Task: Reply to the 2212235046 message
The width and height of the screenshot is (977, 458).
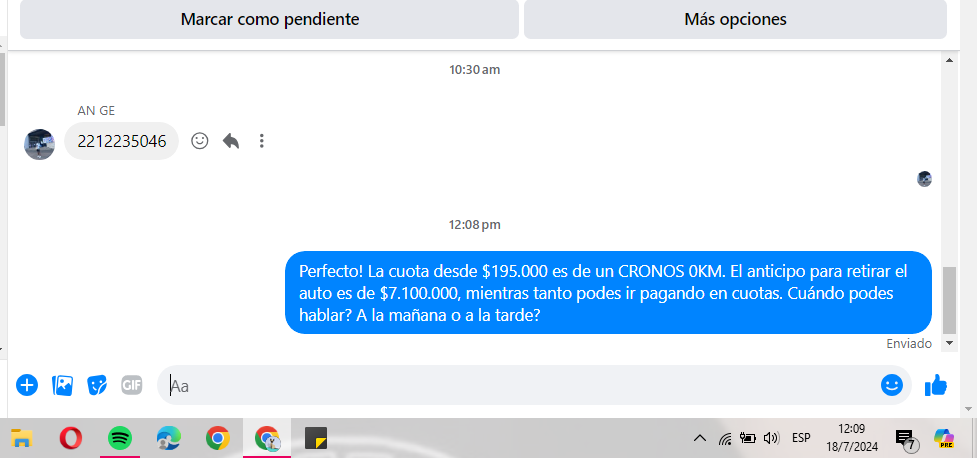Action: coord(231,141)
